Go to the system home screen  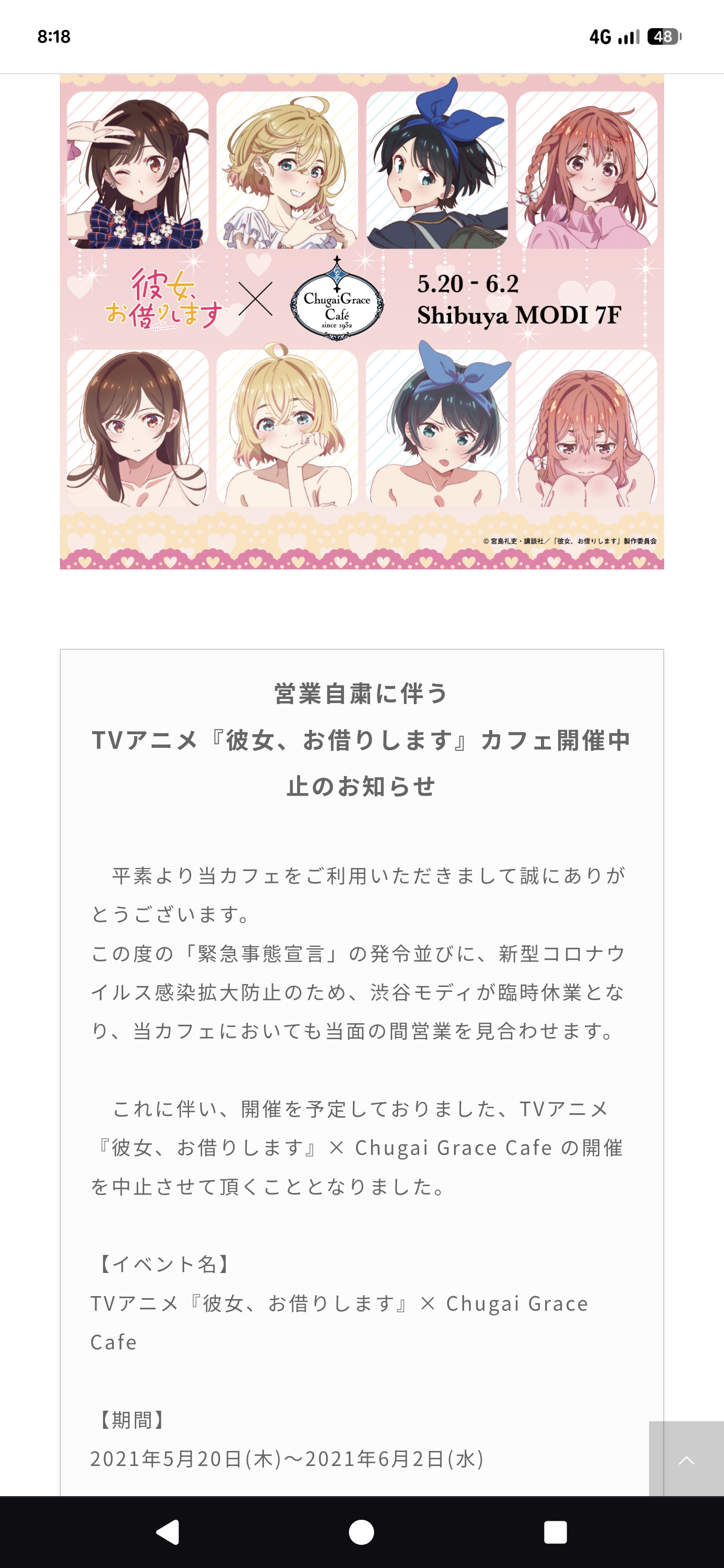361,1531
